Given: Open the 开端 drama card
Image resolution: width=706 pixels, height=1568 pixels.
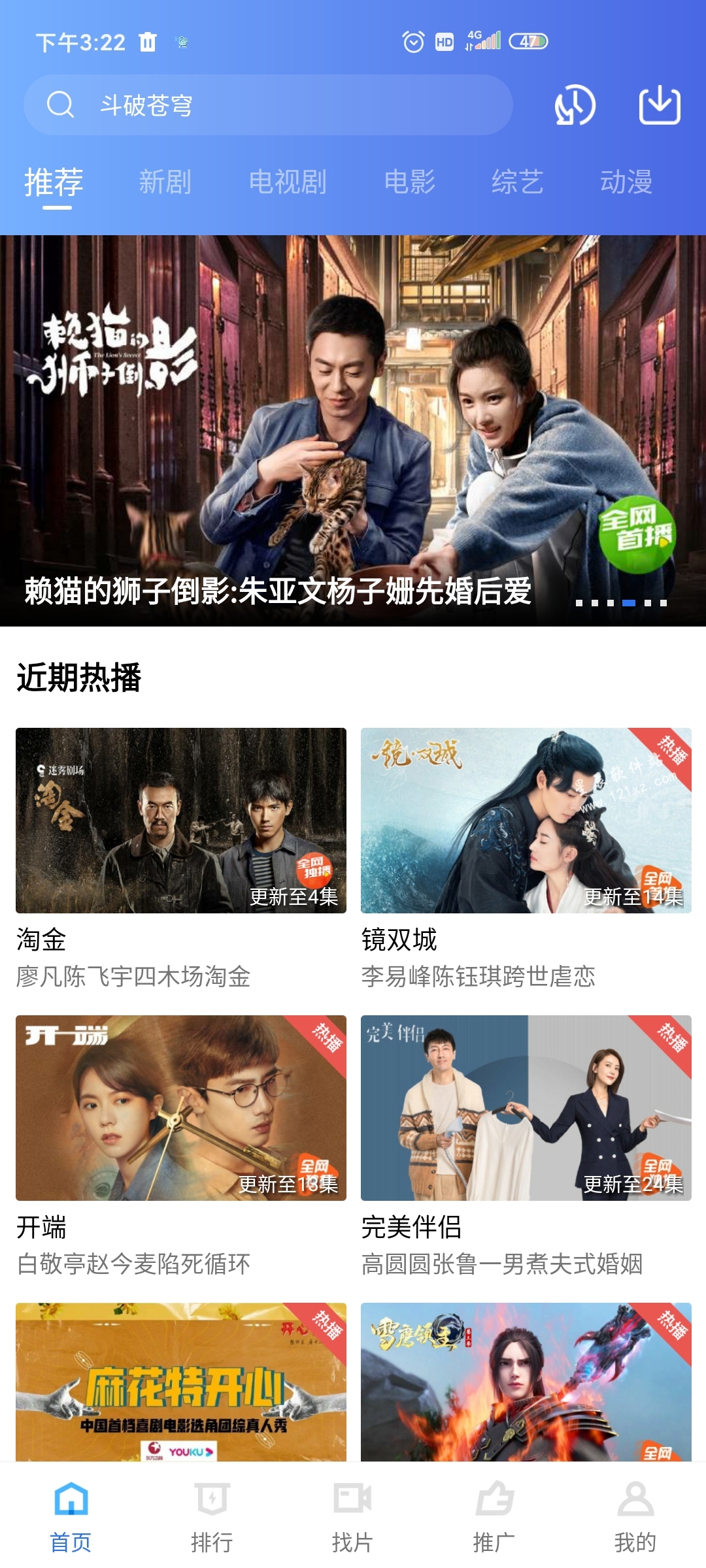Looking at the screenshot, I should click(x=181, y=1108).
